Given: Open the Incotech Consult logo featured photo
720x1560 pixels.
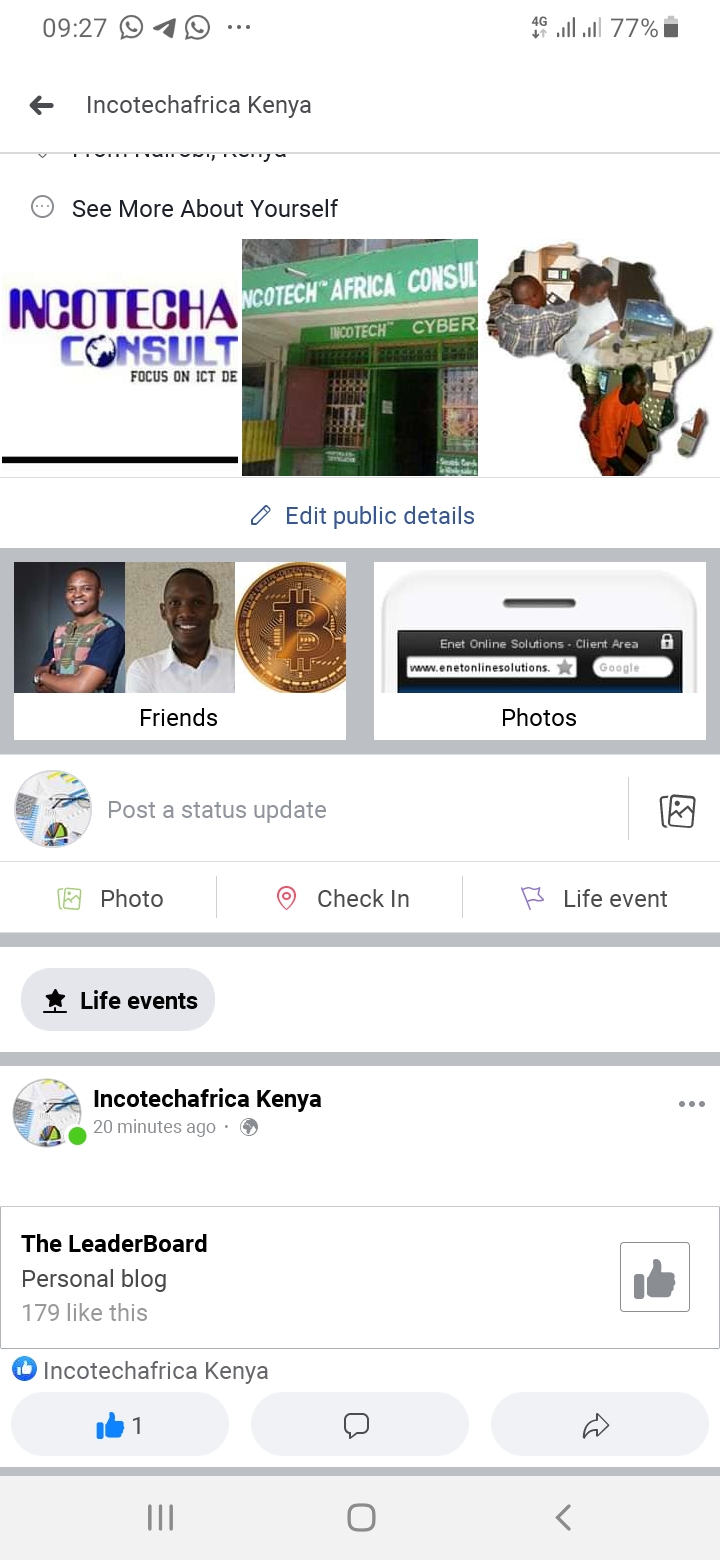Looking at the screenshot, I should (120, 355).
